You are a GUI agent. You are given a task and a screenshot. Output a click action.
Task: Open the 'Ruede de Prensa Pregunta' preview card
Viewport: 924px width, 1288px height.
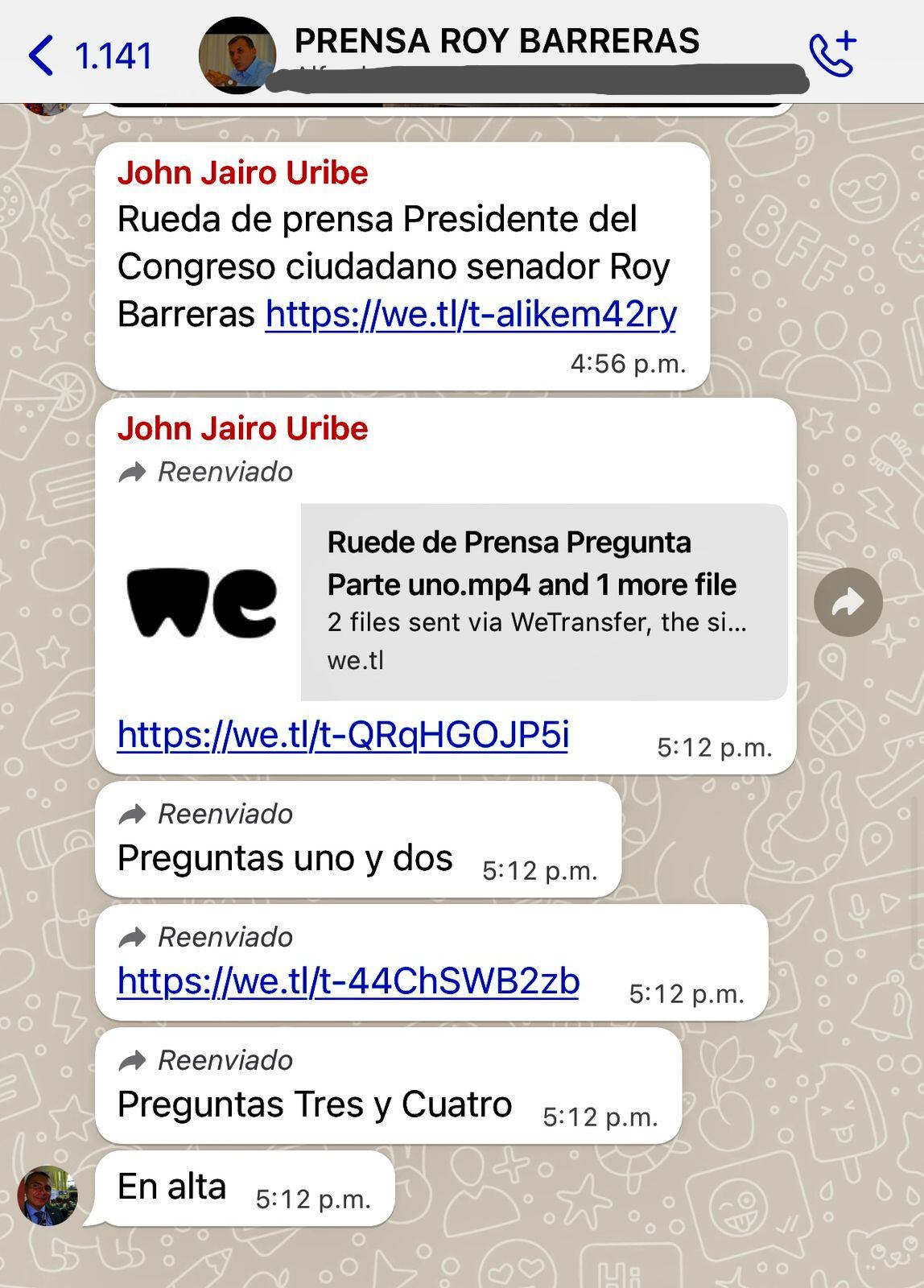(x=539, y=600)
